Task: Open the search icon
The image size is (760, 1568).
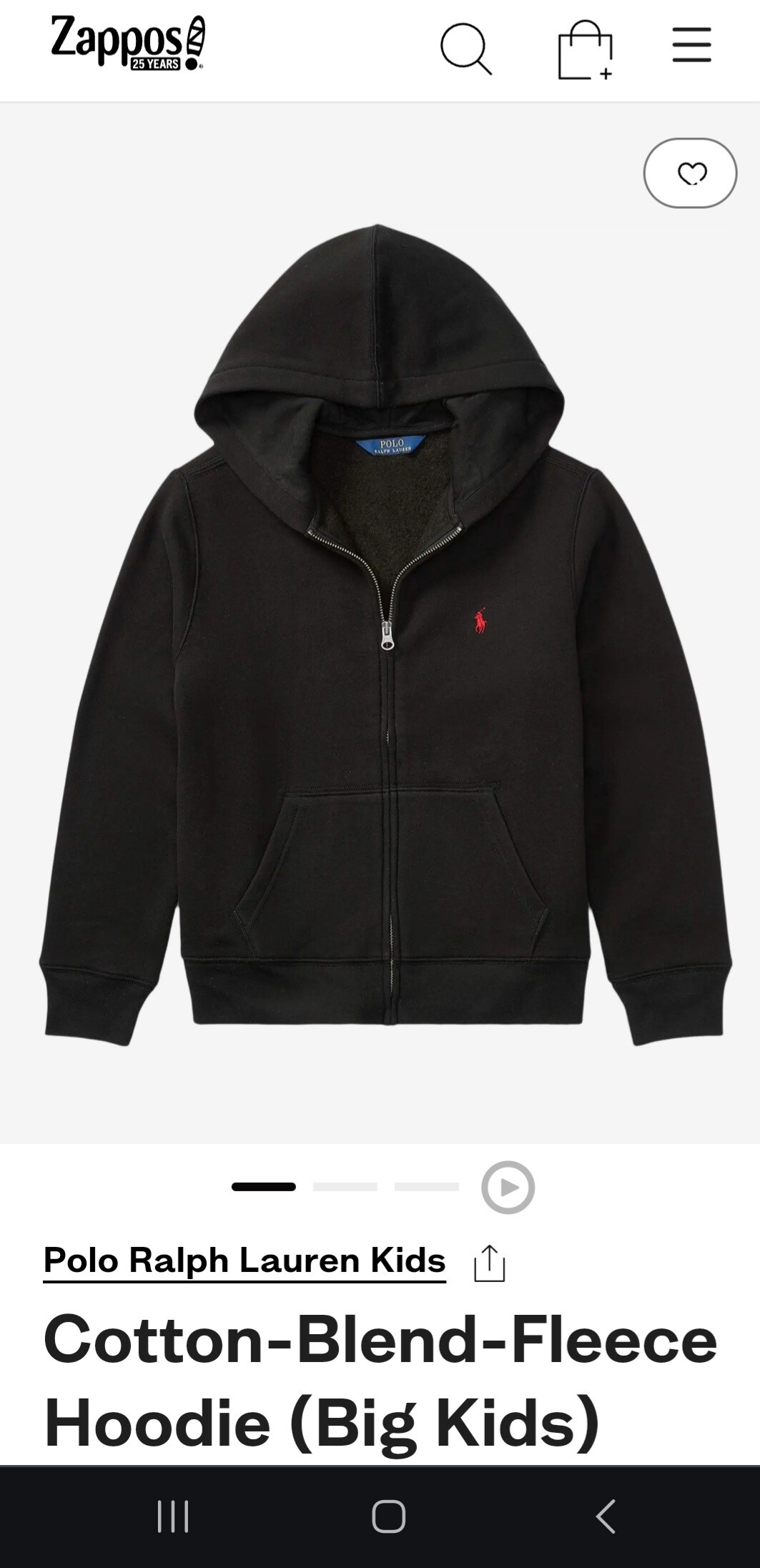Action: [465, 49]
